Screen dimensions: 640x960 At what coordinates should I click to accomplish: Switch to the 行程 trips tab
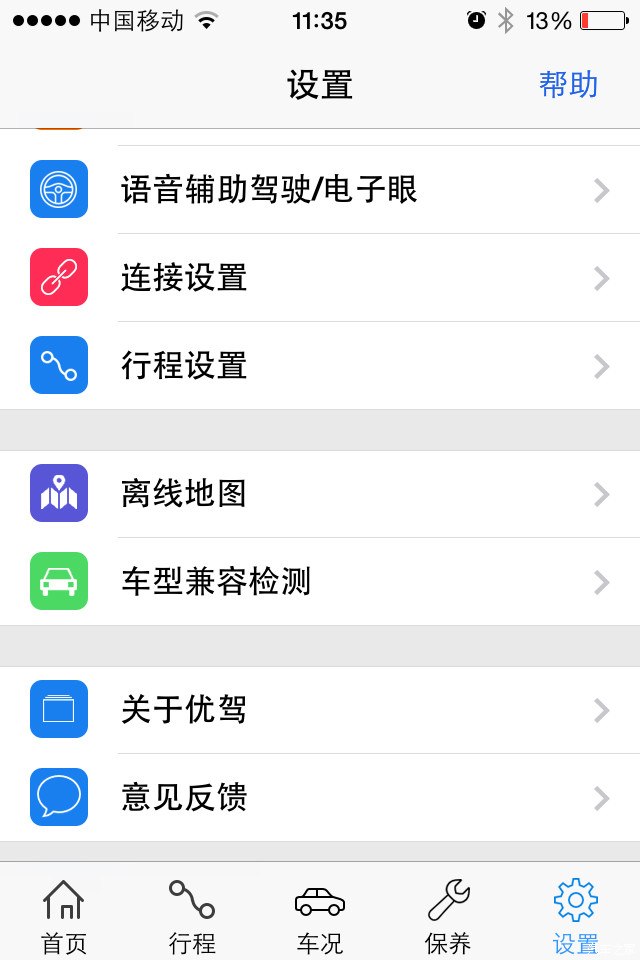pos(192,914)
